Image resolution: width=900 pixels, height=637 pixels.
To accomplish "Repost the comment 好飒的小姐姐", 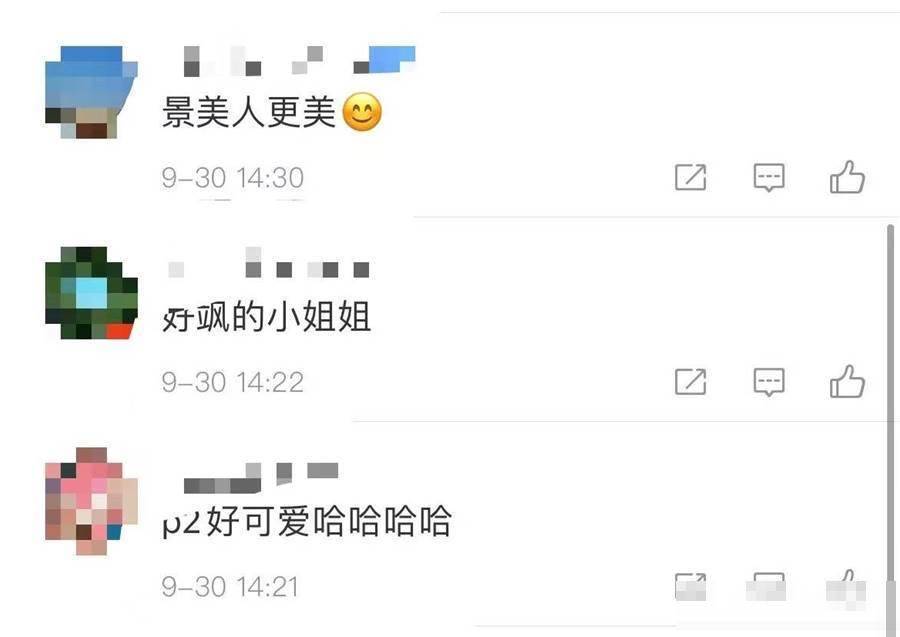I will pyautogui.click(x=690, y=382).
